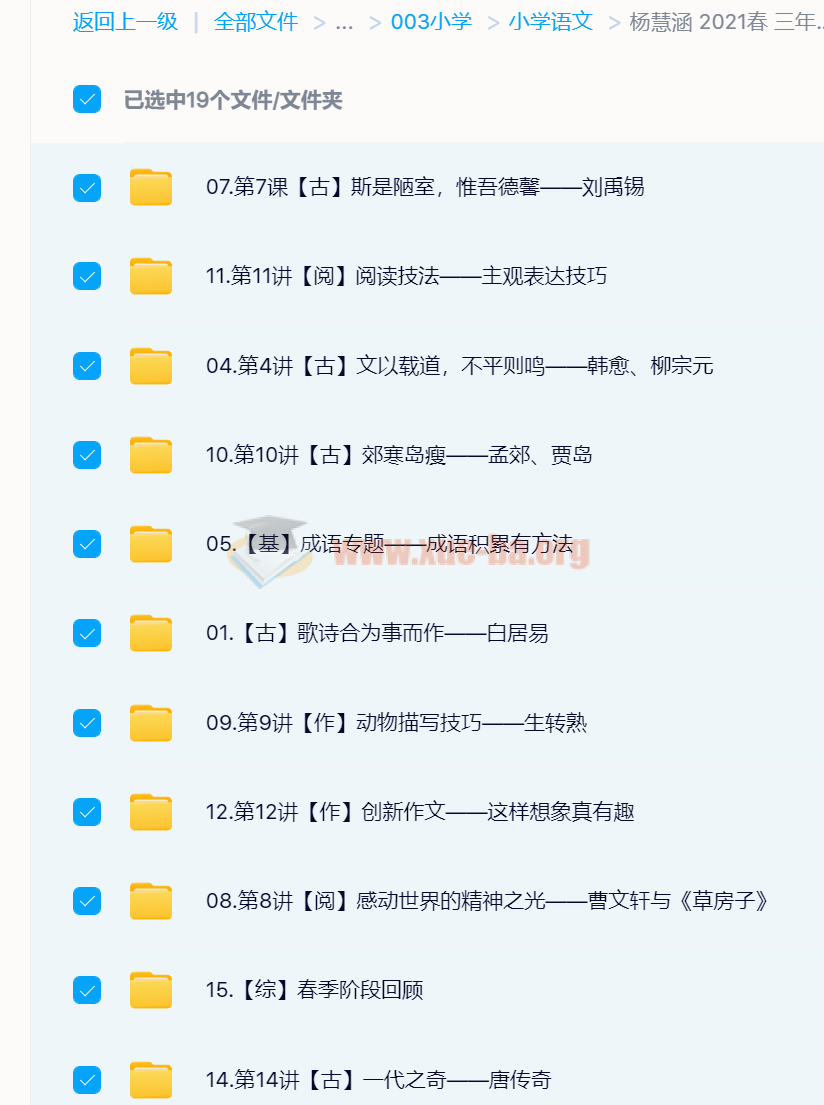Open folder 14.第14讲【古】一代之奇——唐传奇
The image size is (824, 1105).
[378, 1080]
